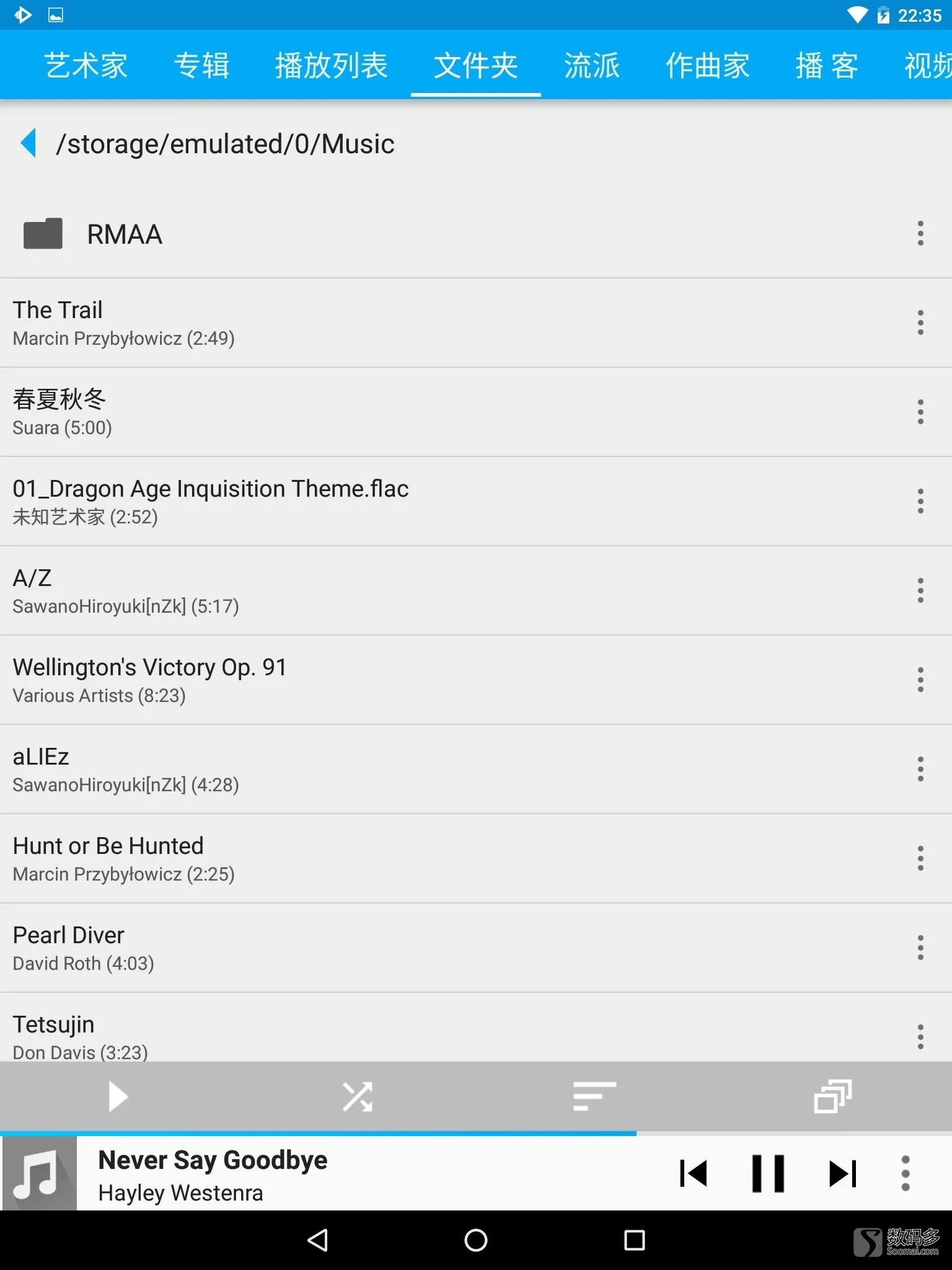The image size is (952, 1270).
Task: Pause Never Say Goodbye playback
Action: coord(768,1173)
